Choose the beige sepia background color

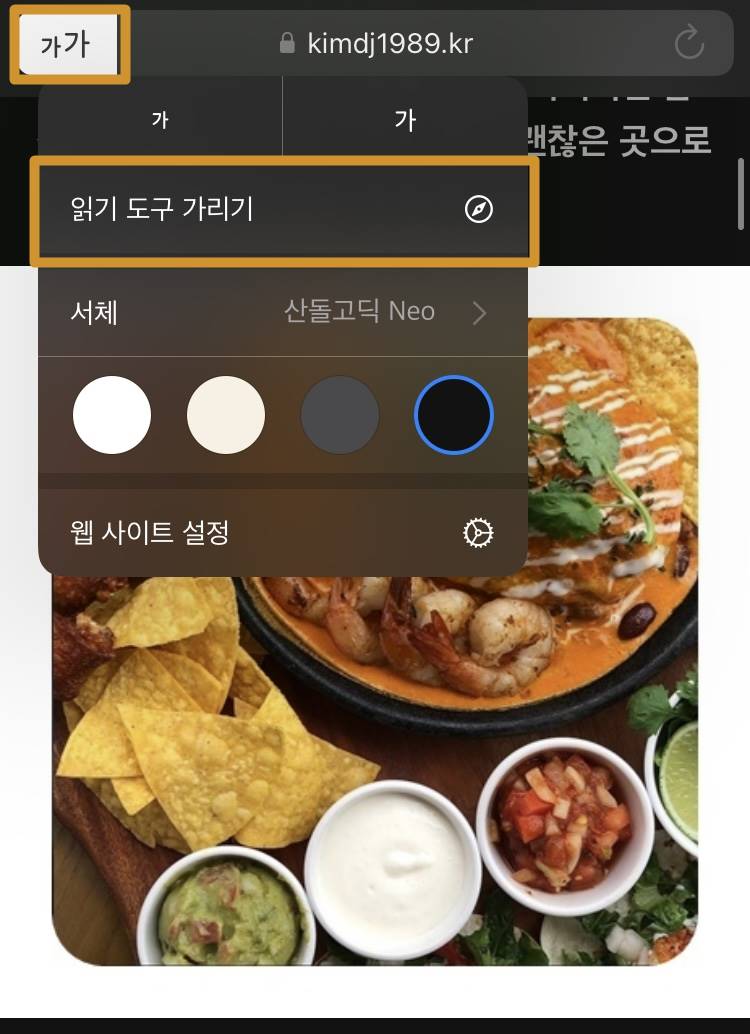click(x=226, y=415)
